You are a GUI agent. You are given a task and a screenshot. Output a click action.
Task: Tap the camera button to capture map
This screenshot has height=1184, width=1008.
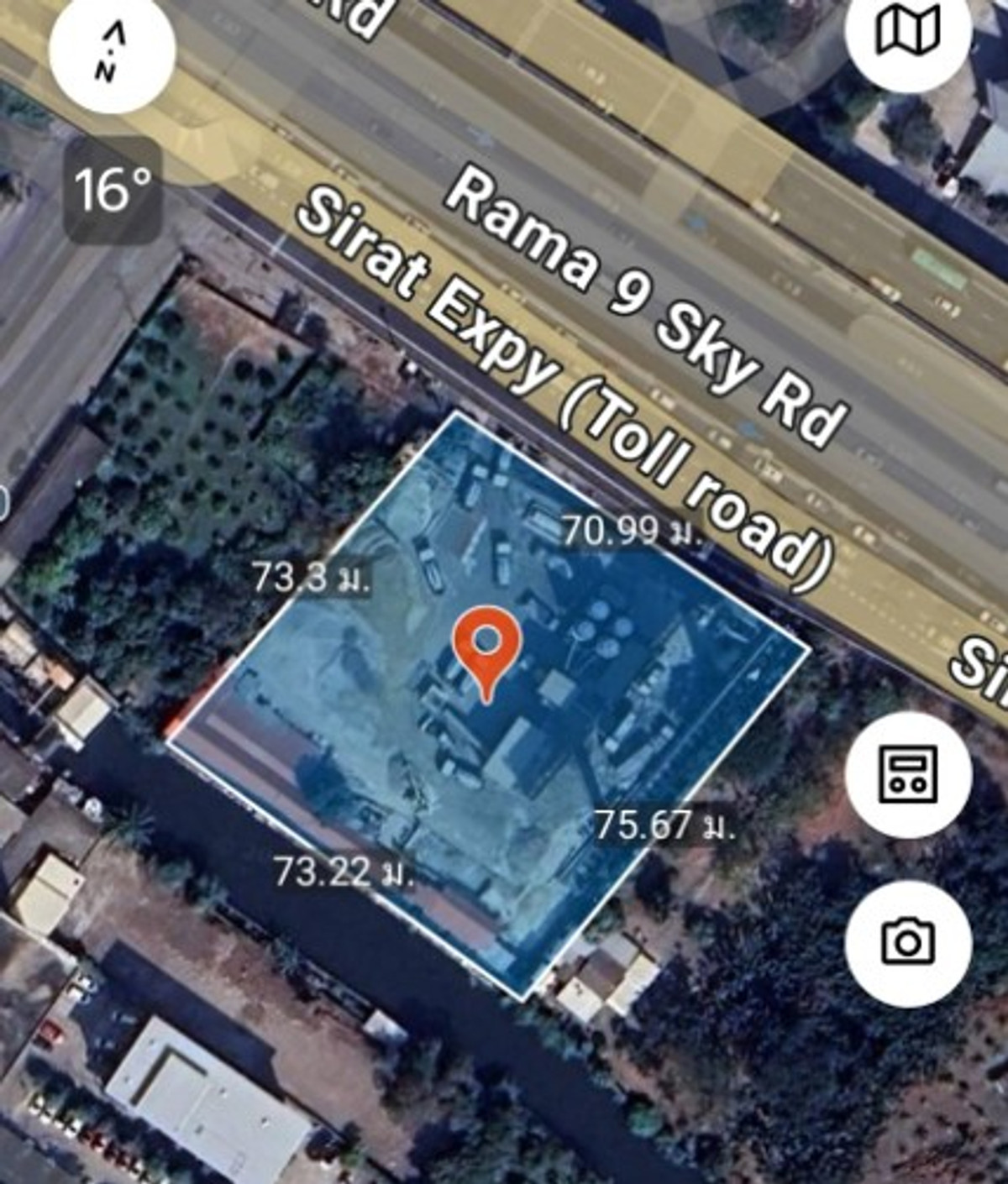[x=908, y=942]
